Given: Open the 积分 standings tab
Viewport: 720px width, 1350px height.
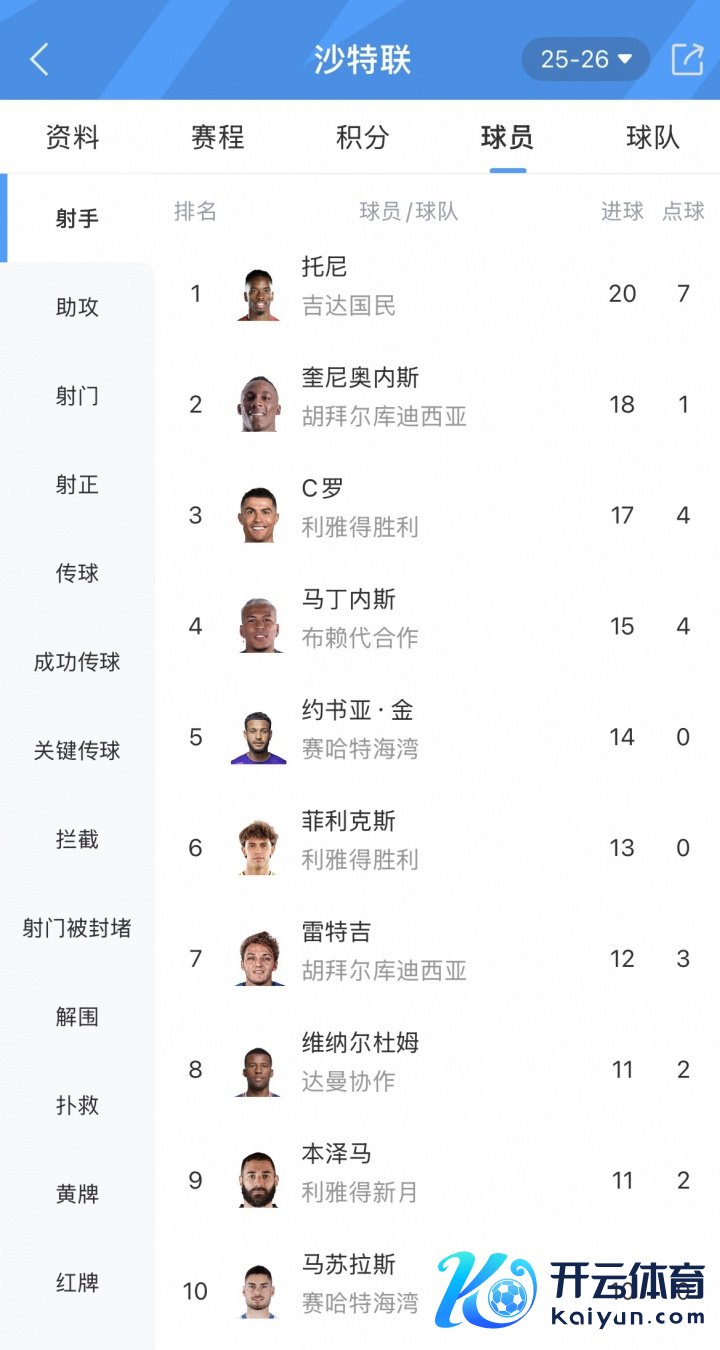Looking at the screenshot, I should pyautogui.click(x=362, y=137).
